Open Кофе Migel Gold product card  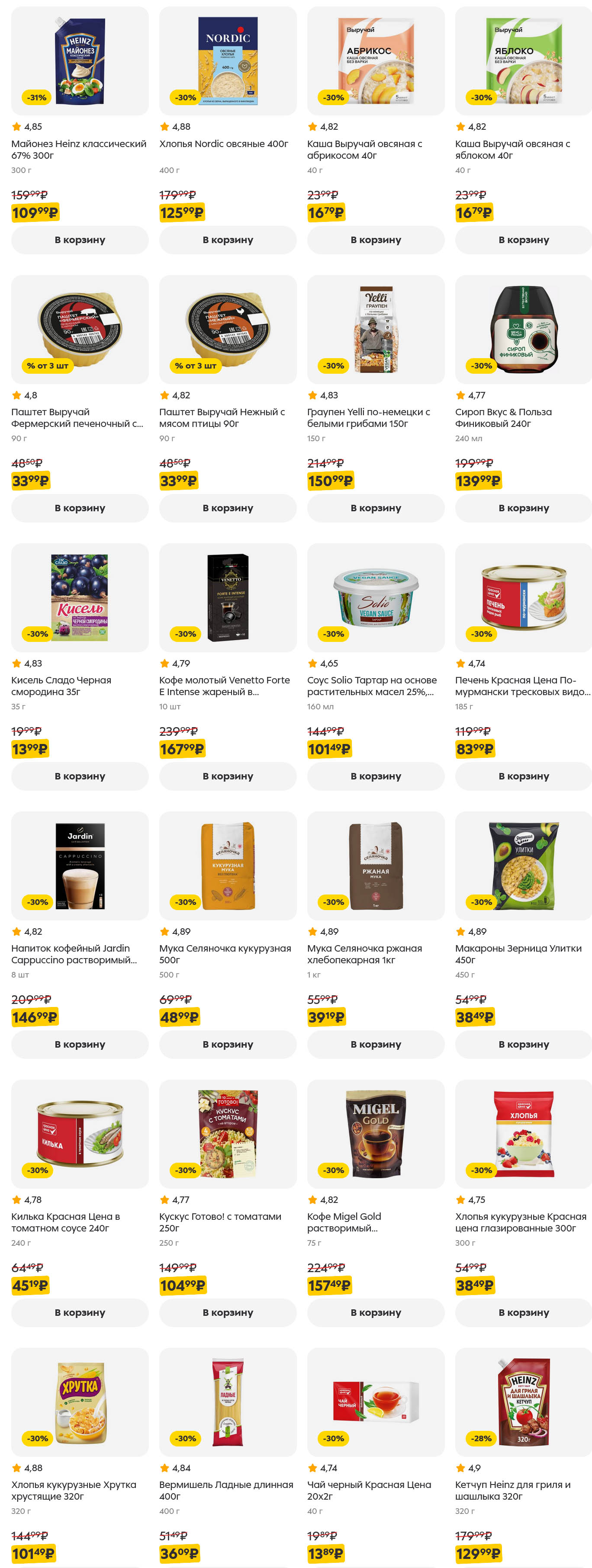(x=376, y=1134)
